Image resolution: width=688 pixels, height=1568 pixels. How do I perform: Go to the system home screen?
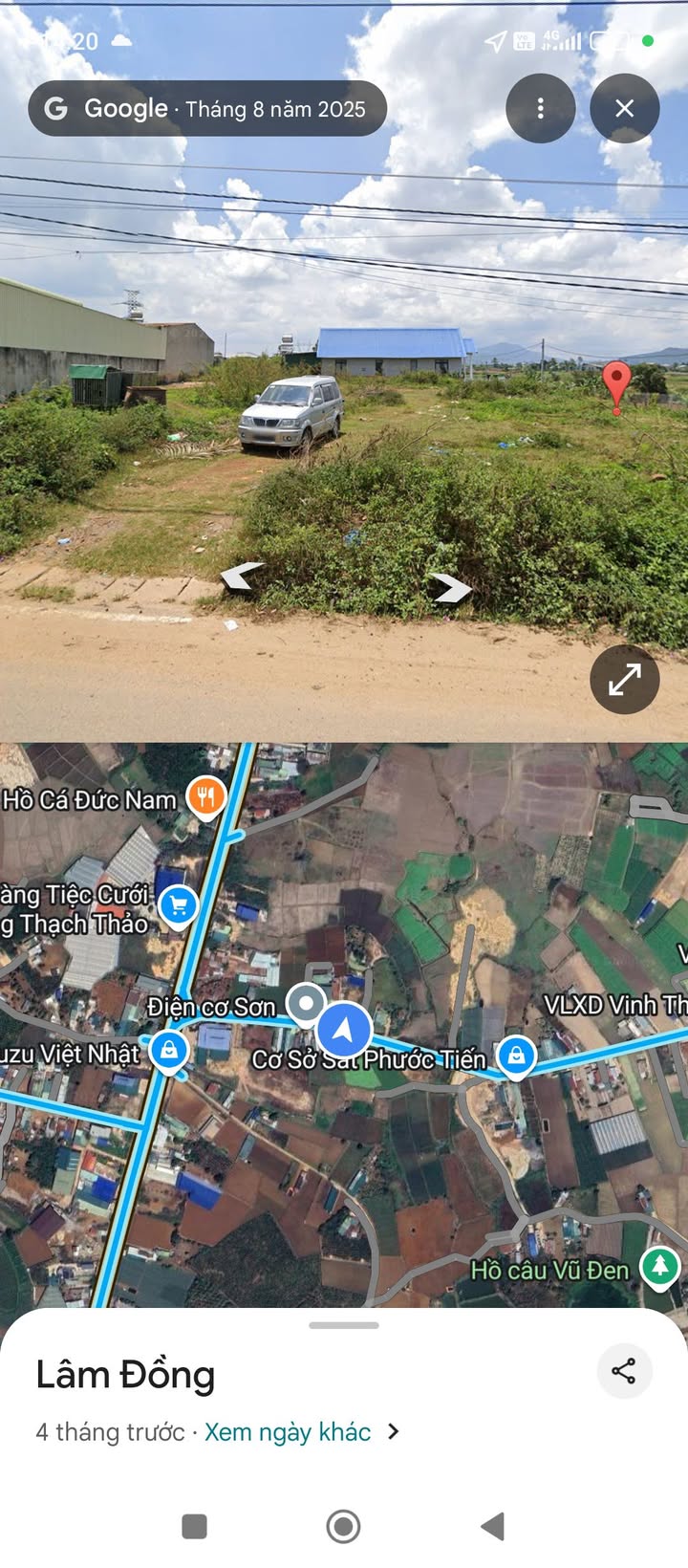[343, 1526]
